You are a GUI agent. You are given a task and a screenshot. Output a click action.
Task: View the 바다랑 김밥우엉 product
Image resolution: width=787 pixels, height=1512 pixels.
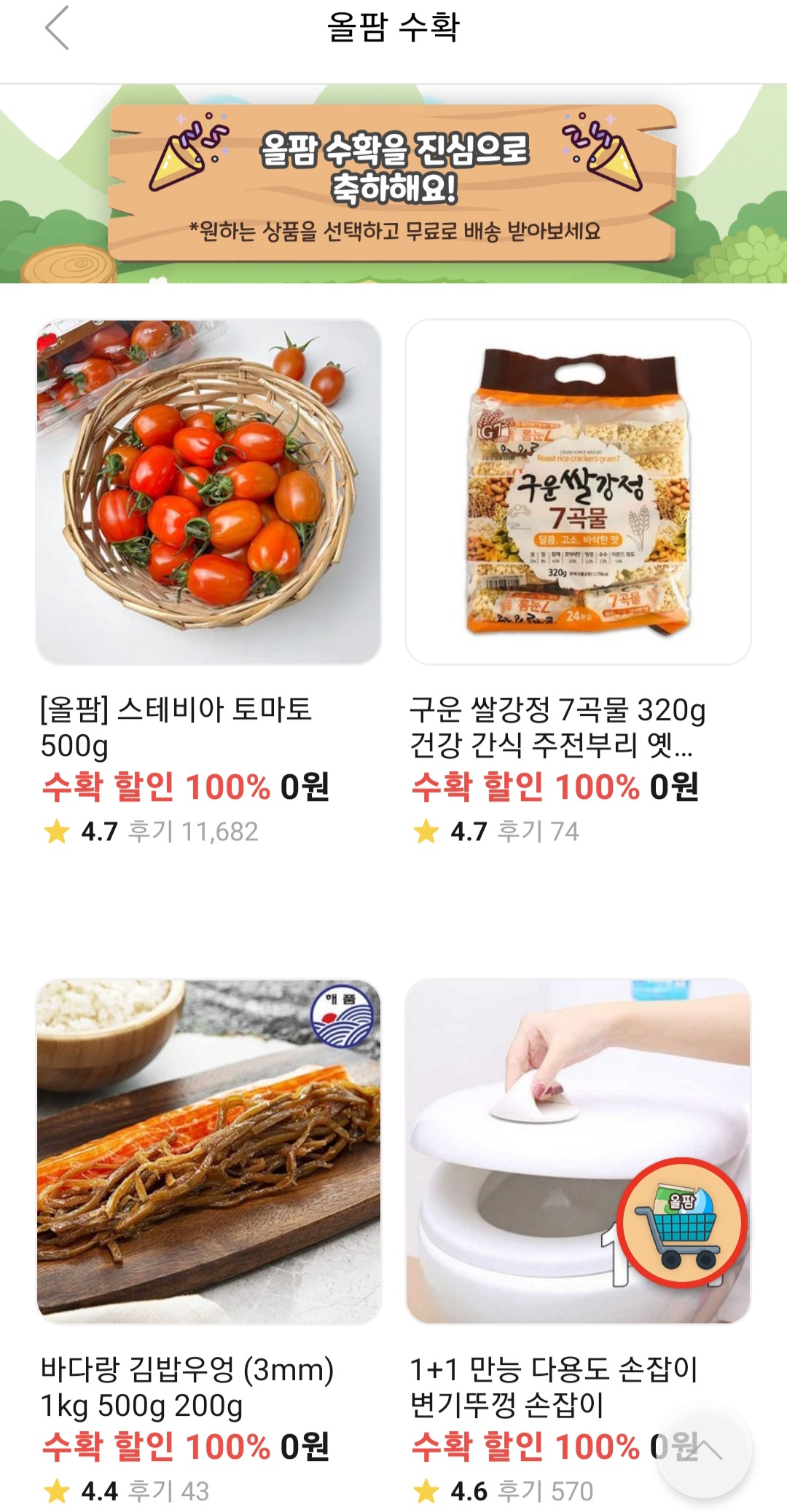(208, 1151)
